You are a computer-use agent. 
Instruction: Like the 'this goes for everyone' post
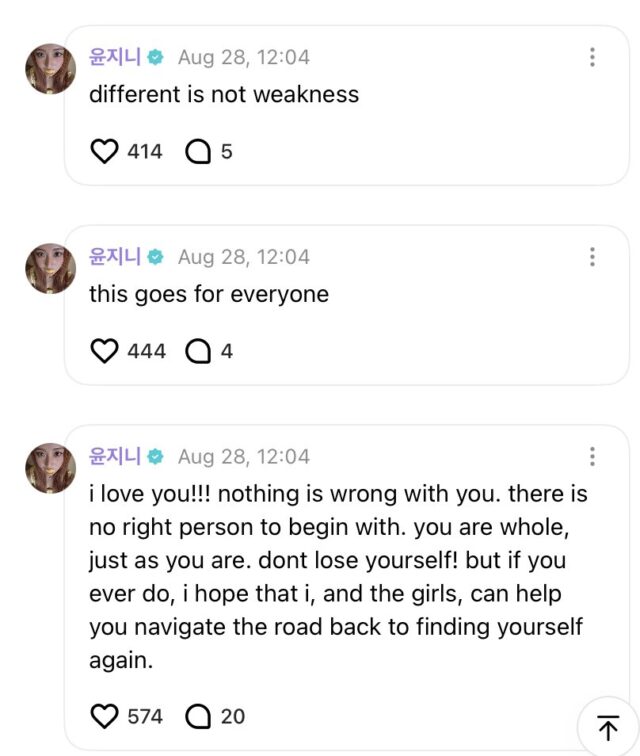click(104, 351)
